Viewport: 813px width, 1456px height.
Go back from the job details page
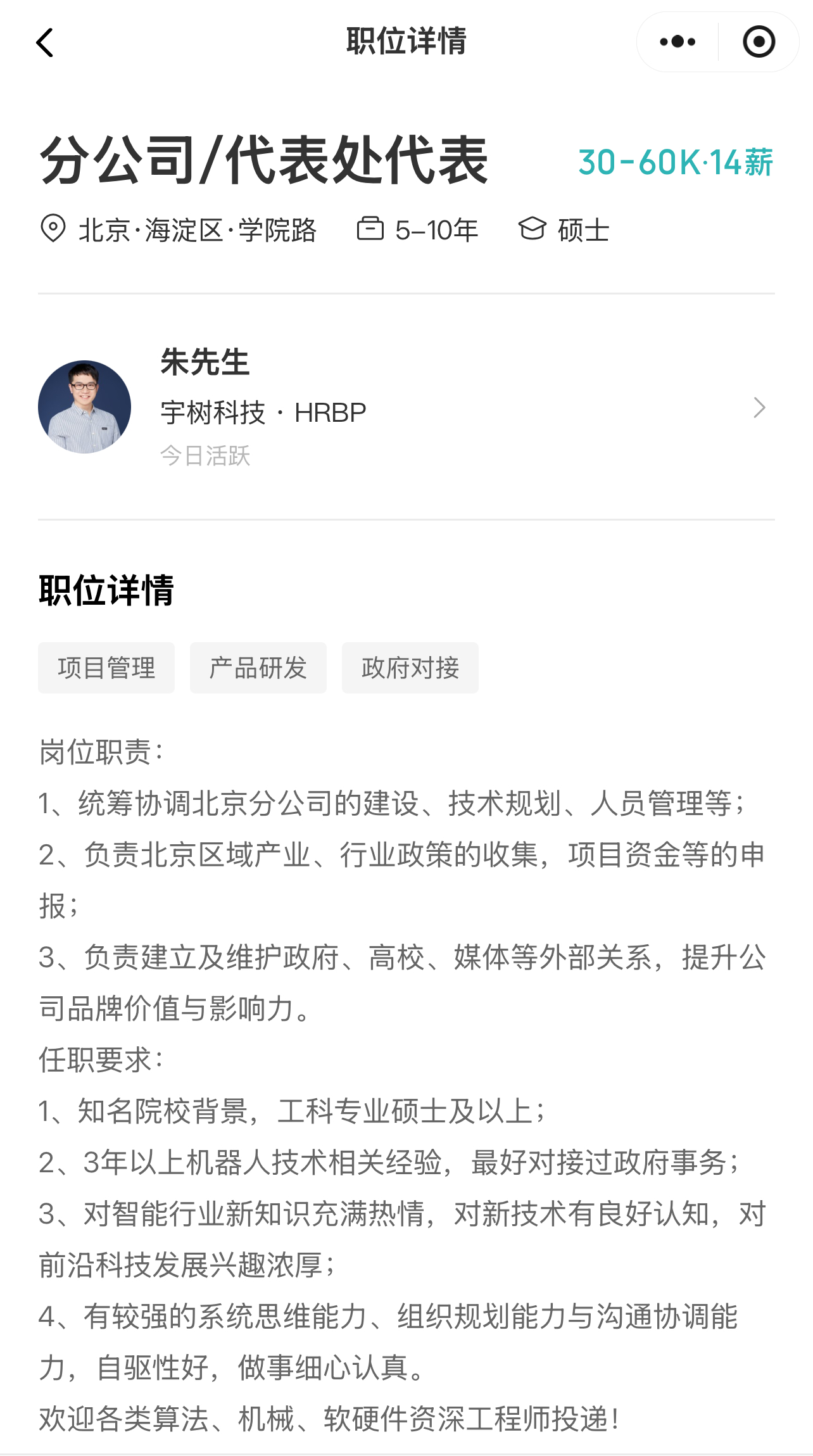[x=45, y=43]
